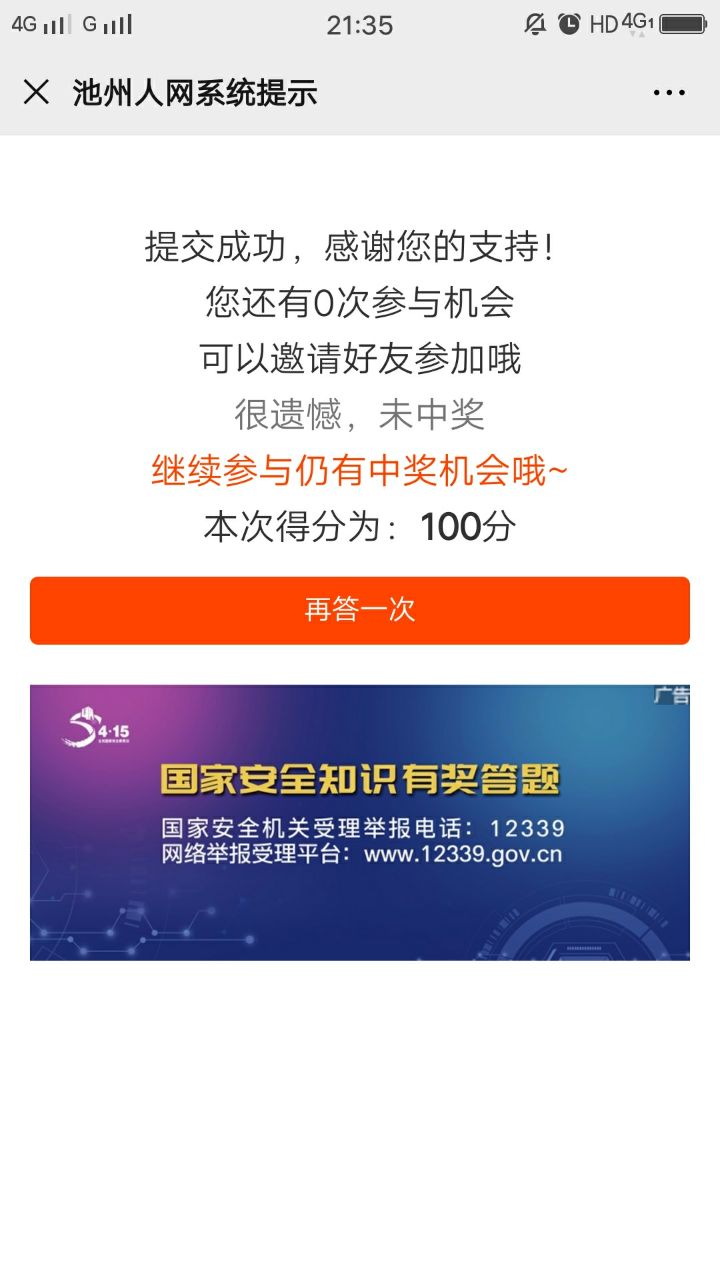Tap the 再答一次 button

click(360, 610)
